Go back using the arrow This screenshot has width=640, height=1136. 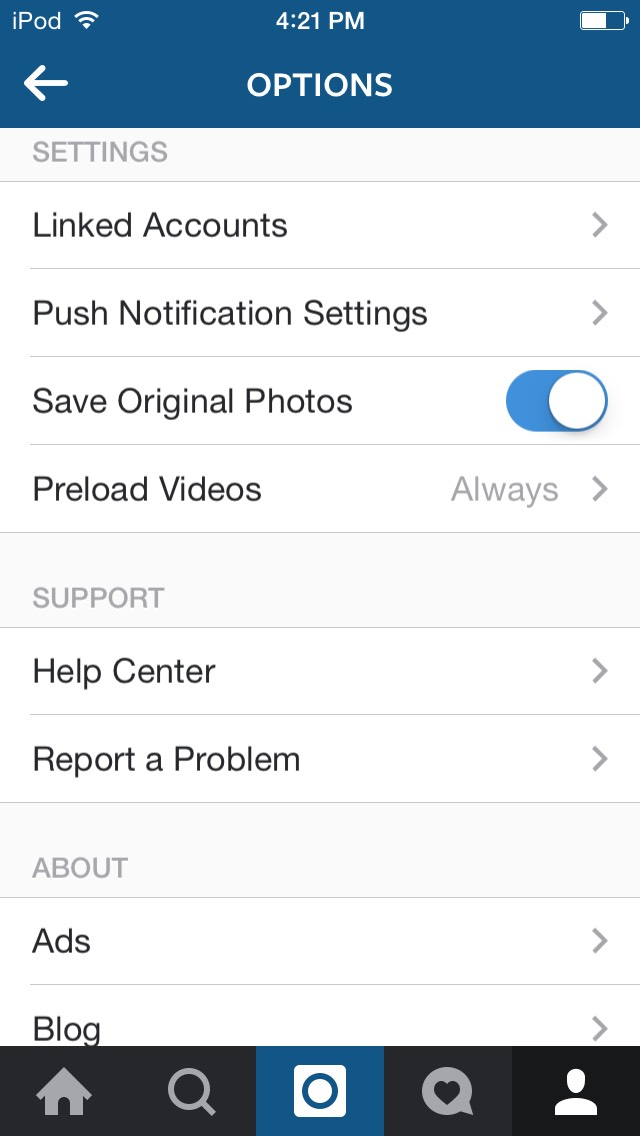(46, 84)
